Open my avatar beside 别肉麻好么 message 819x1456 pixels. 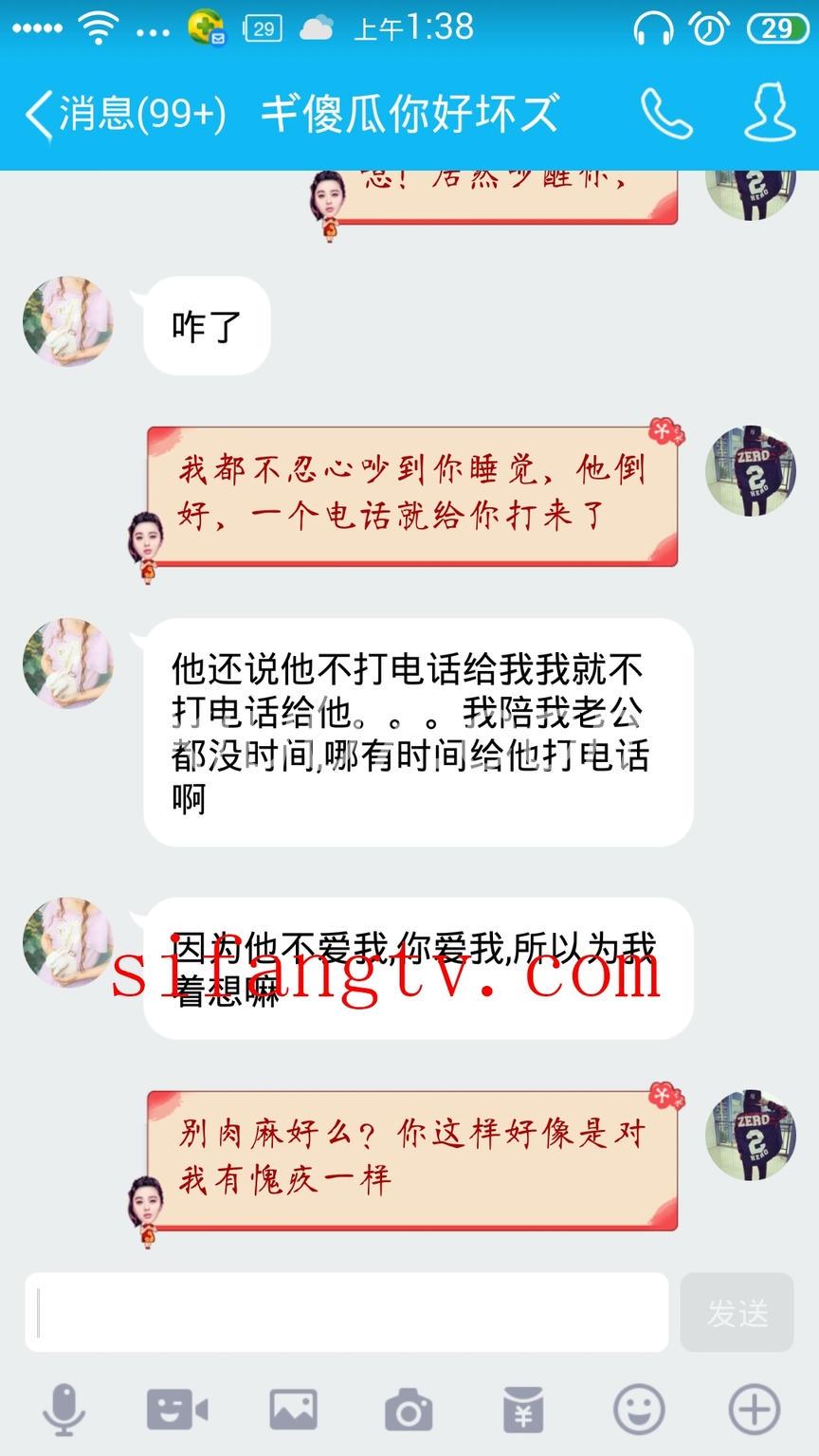click(x=751, y=1135)
